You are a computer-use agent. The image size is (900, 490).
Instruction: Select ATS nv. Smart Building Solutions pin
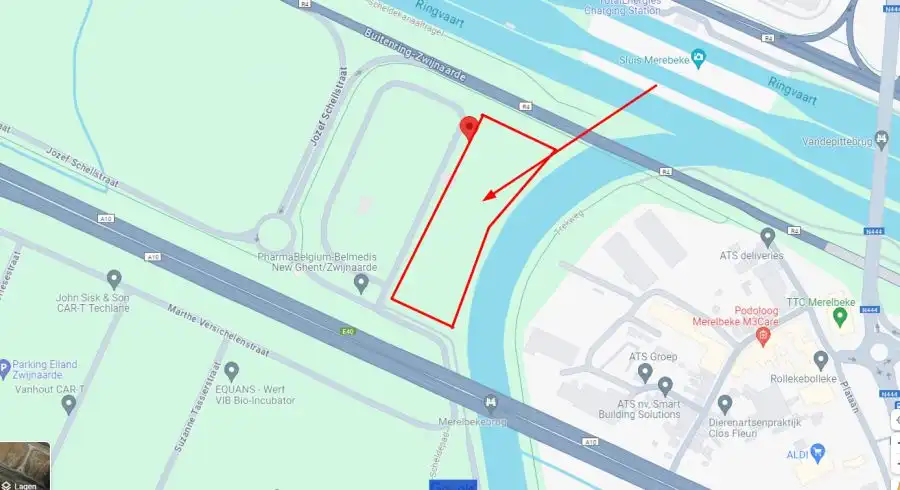click(x=666, y=385)
